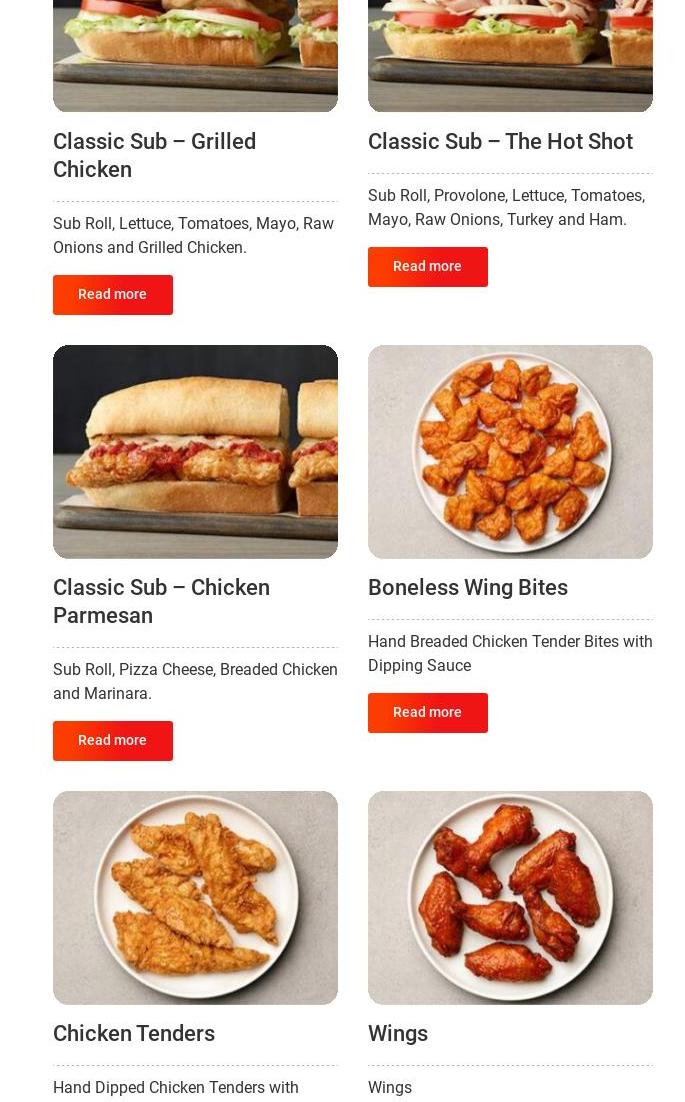Tap Read more under Classic Sub Grilled Chicken
The width and height of the screenshot is (685, 1102).
point(112,294)
